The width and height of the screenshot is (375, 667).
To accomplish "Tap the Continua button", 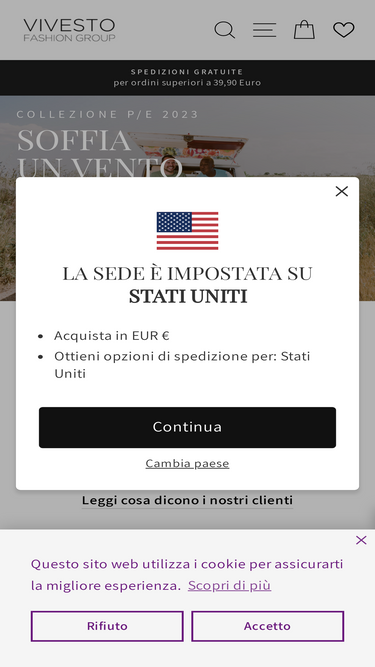I will pos(188,428).
